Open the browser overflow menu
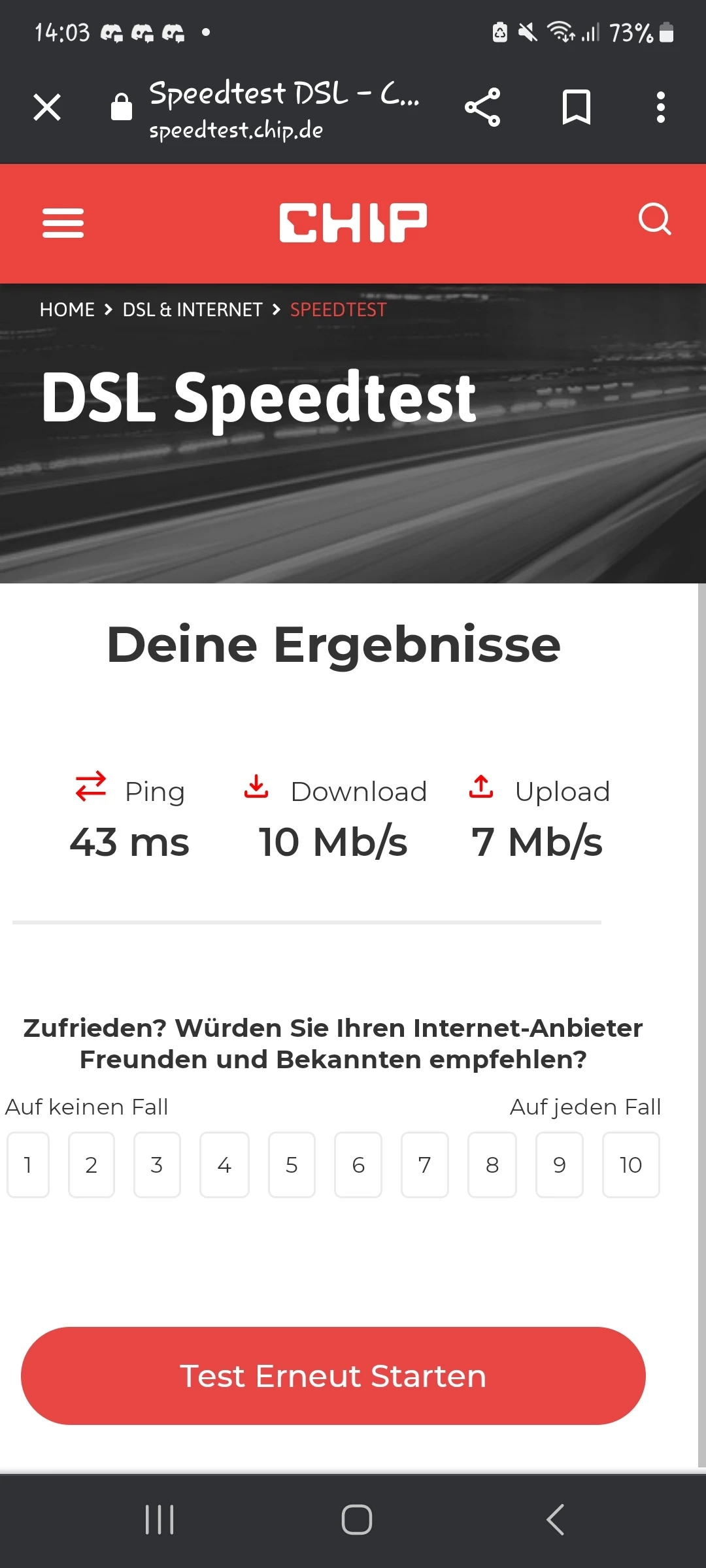706x1568 pixels. tap(660, 107)
